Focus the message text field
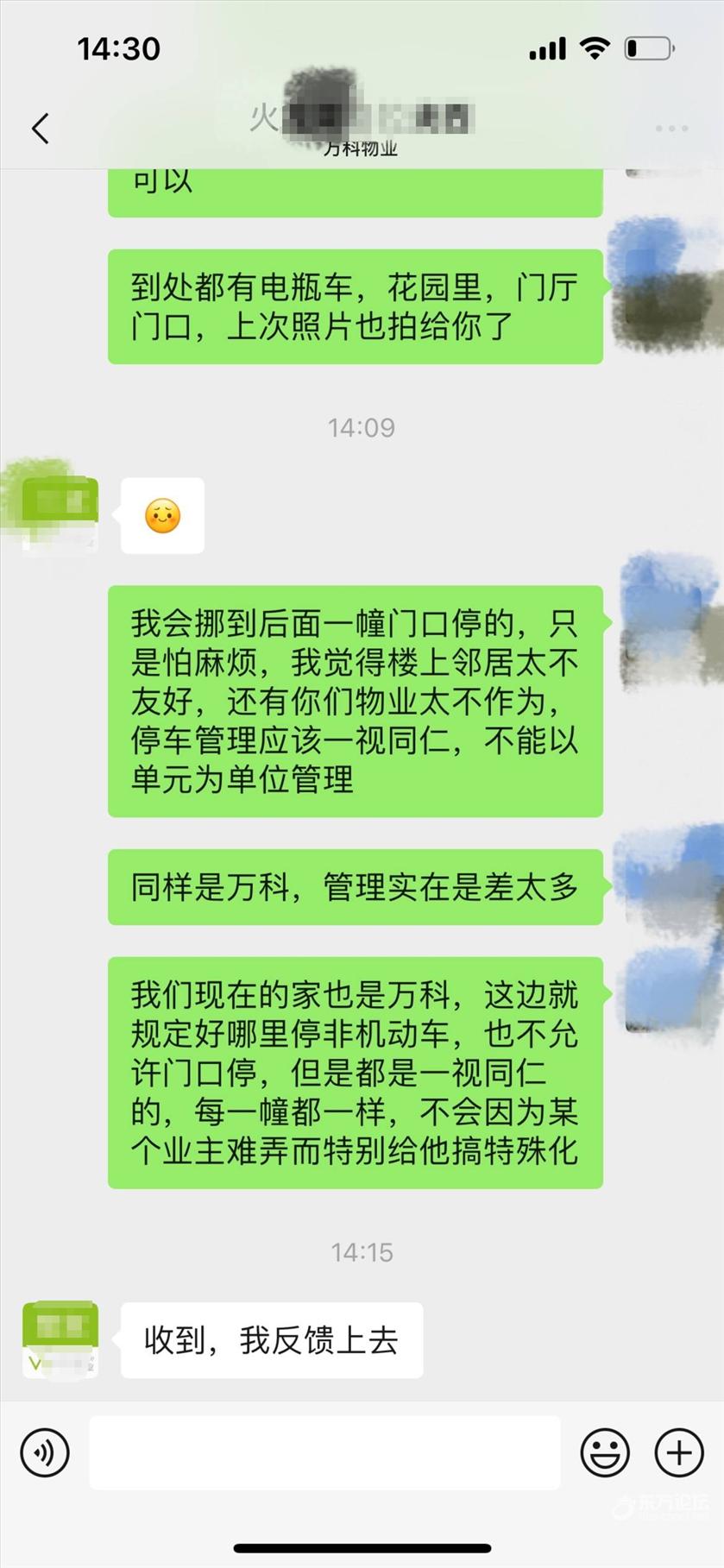The width and height of the screenshot is (724, 1568). tap(324, 1452)
